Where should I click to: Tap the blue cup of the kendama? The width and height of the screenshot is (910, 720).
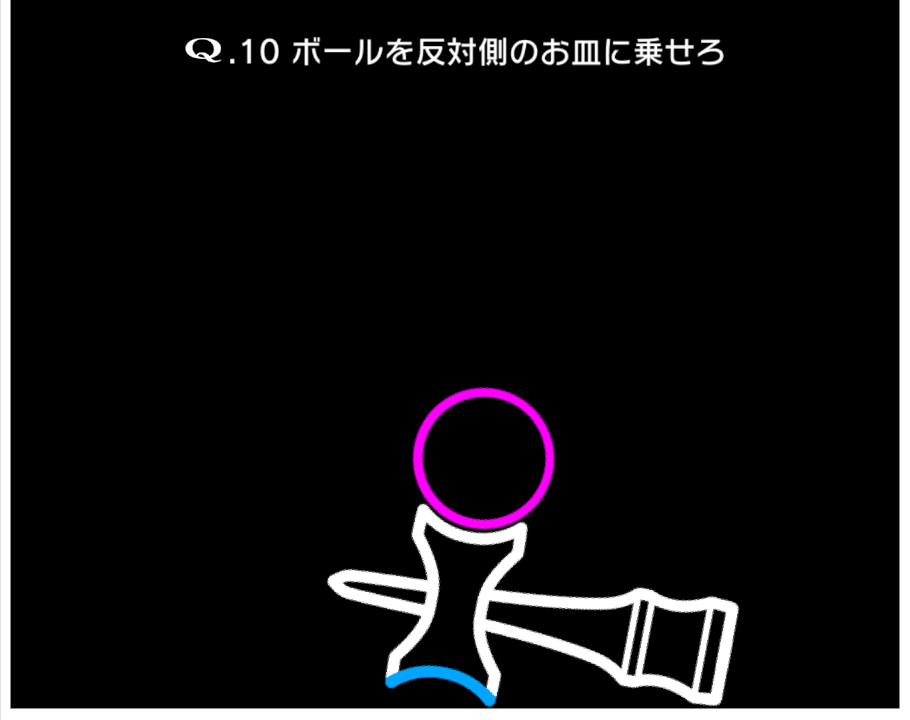pyautogui.click(x=441, y=683)
